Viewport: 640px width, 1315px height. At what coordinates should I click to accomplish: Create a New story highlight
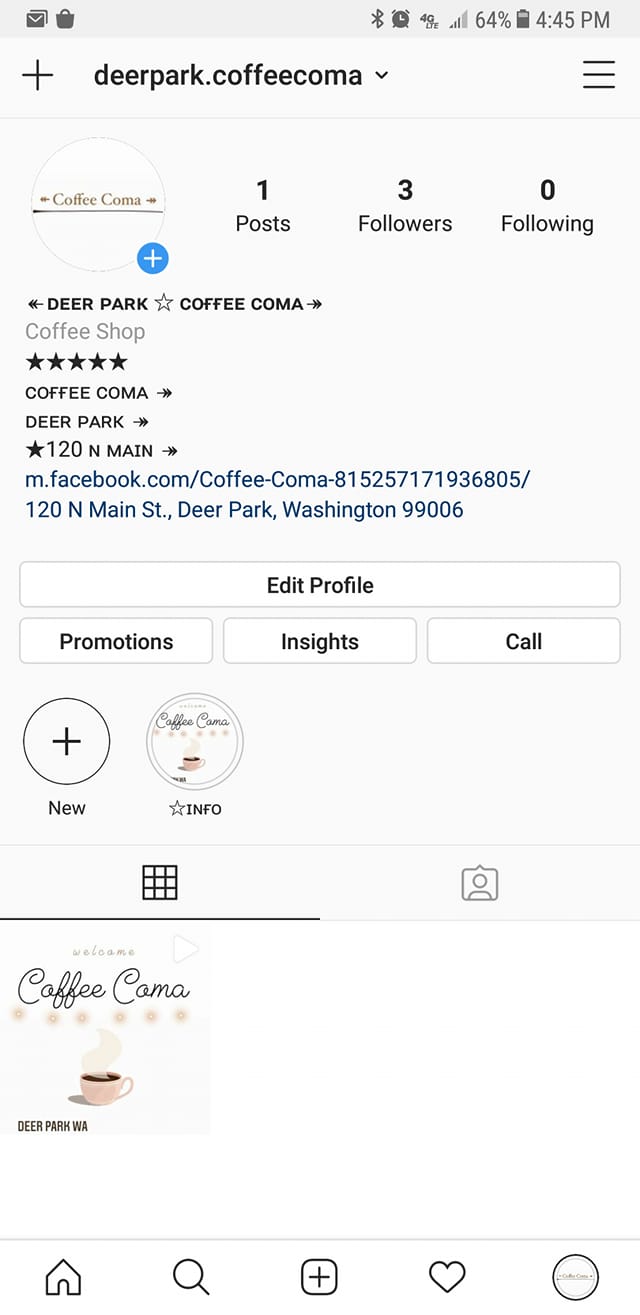(66, 742)
